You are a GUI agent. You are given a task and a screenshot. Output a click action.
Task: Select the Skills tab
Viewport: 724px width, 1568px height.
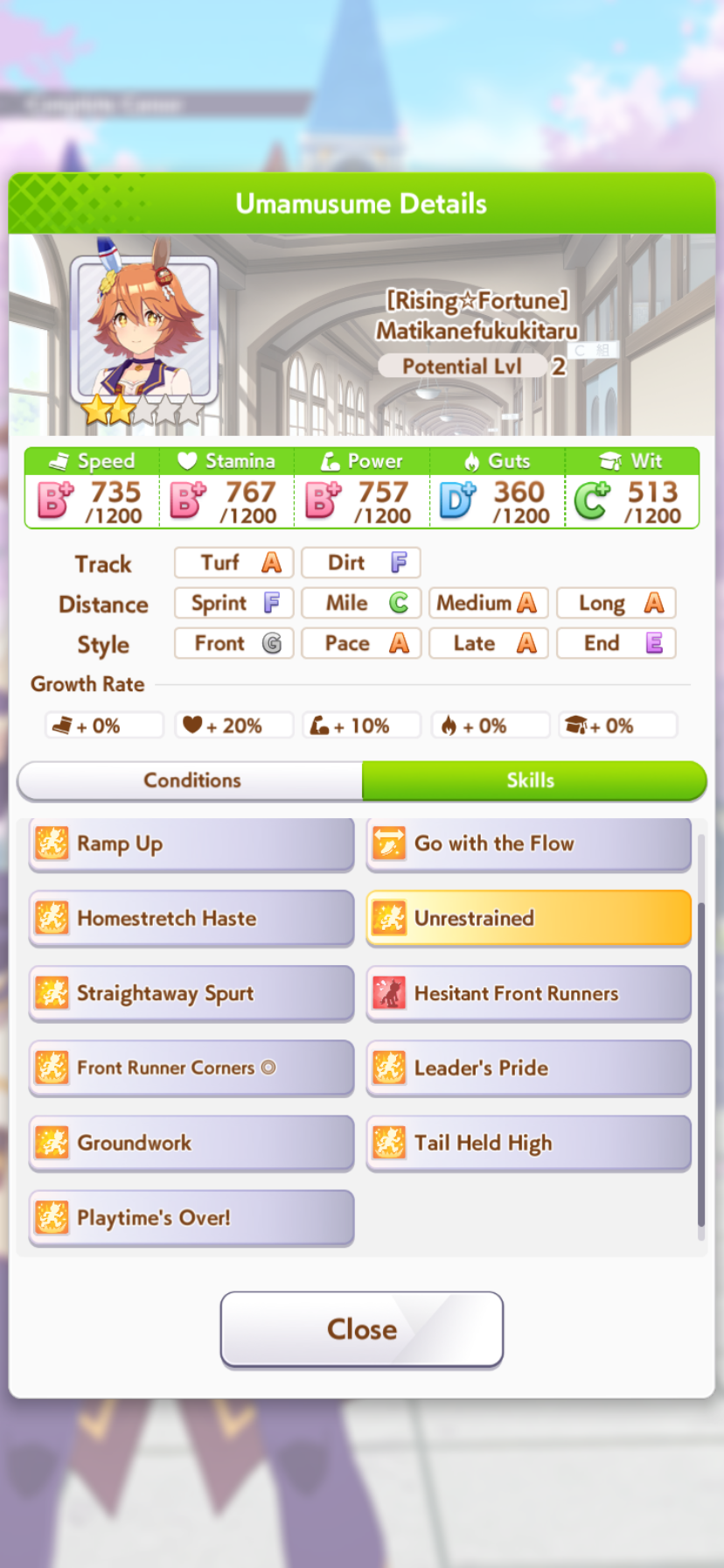pos(534,780)
